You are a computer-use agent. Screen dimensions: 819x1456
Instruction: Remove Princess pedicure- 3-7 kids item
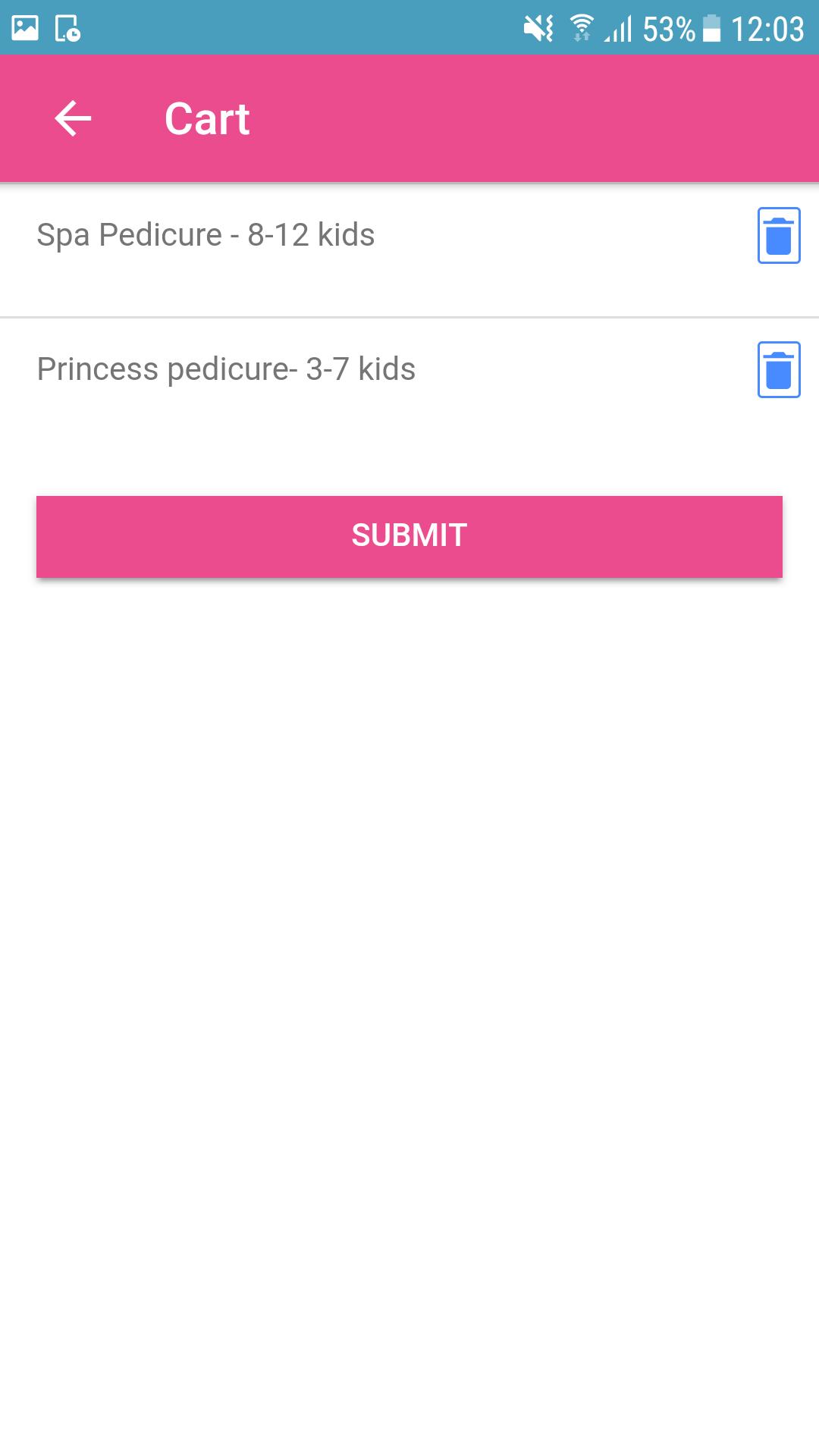coord(779,370)
